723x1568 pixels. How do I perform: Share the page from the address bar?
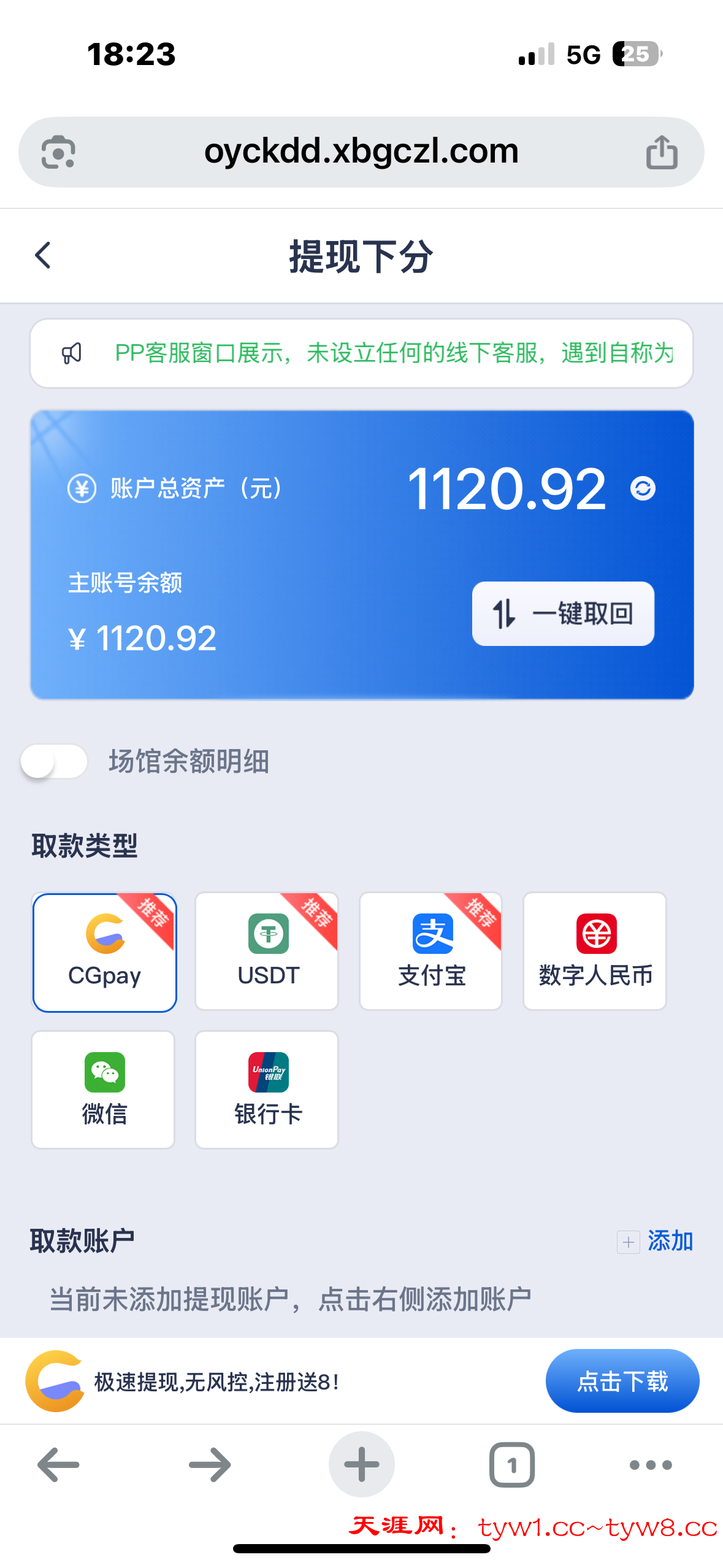coord(662,152)
